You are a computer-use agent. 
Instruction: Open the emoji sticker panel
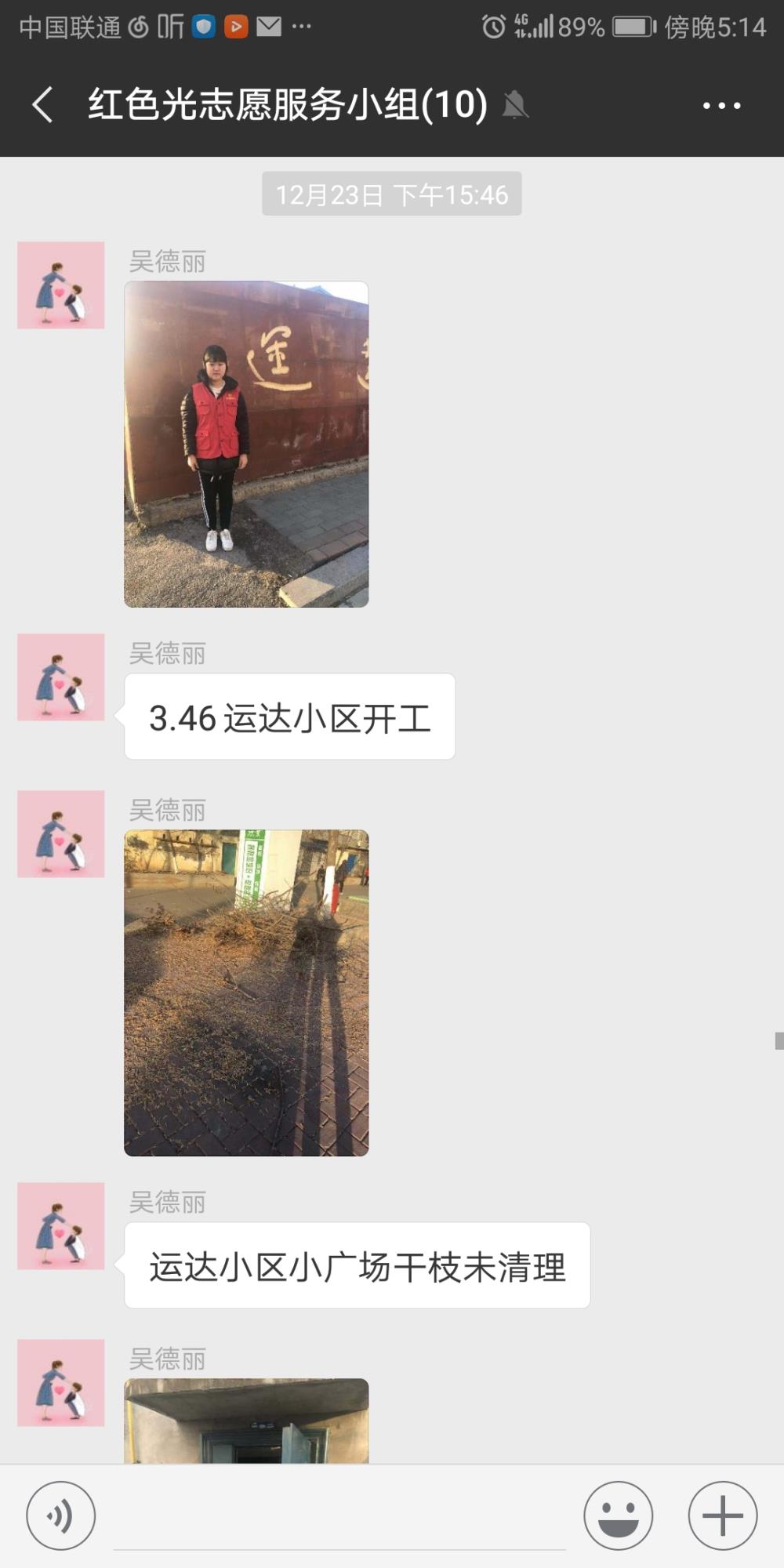(x=618, y=1515)
